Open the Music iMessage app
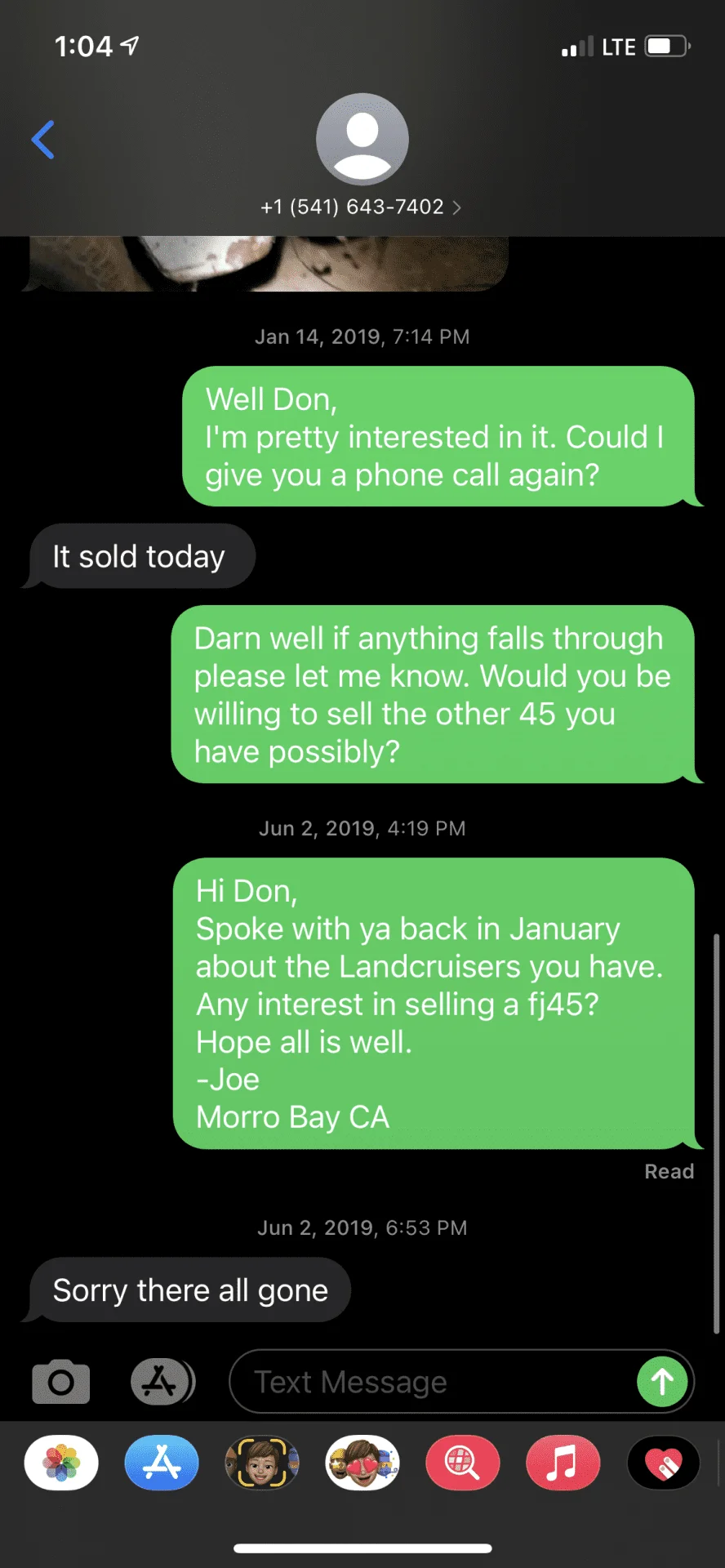 [563, 1463]
